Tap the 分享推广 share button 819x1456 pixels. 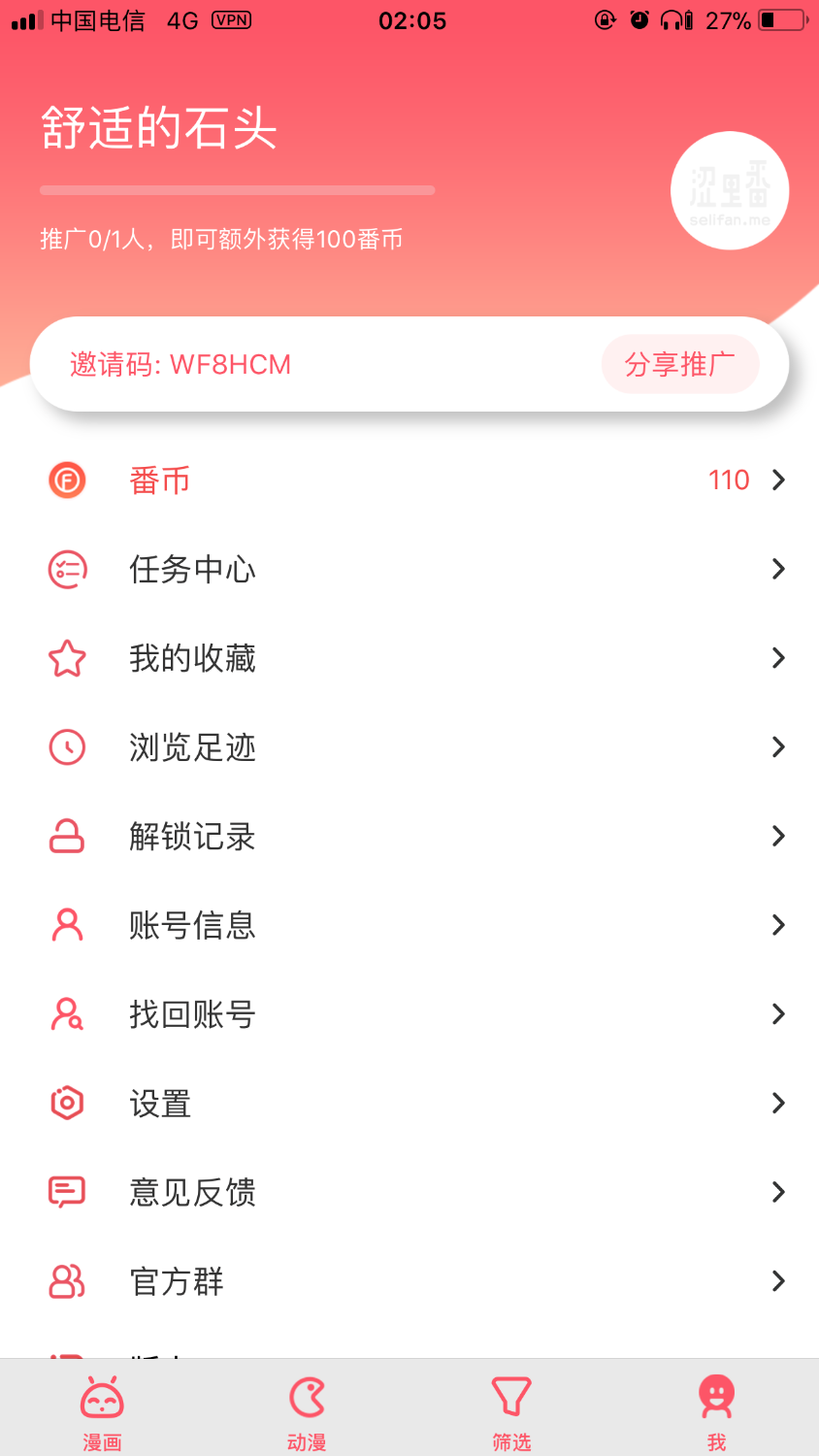pos(679,365)
